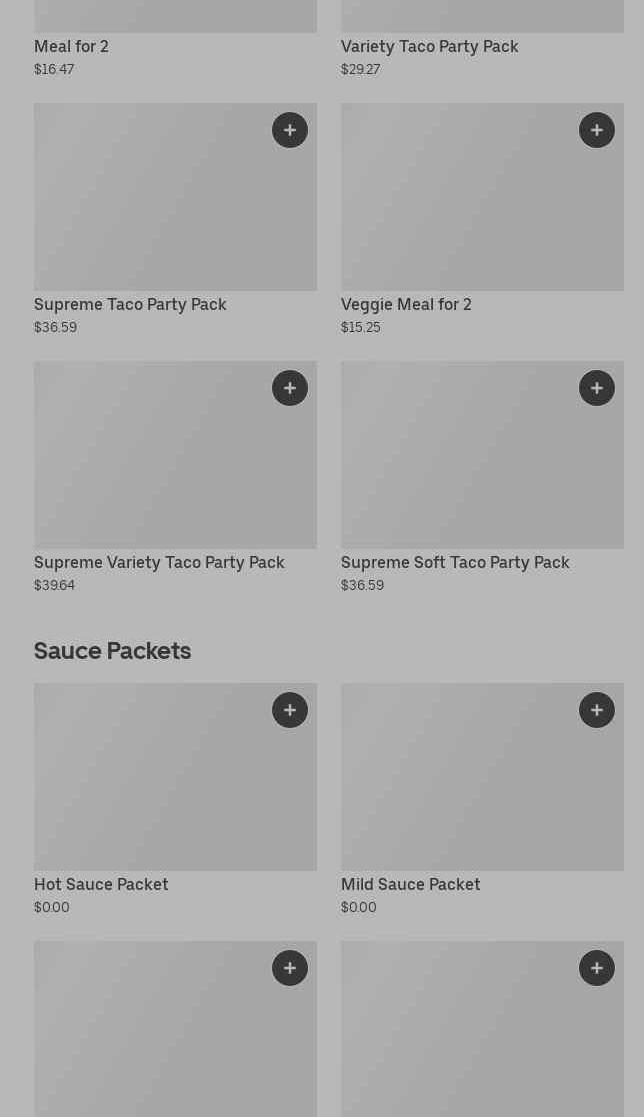
Task: Open the Meal for 2 item
Action: coord(71,46)
